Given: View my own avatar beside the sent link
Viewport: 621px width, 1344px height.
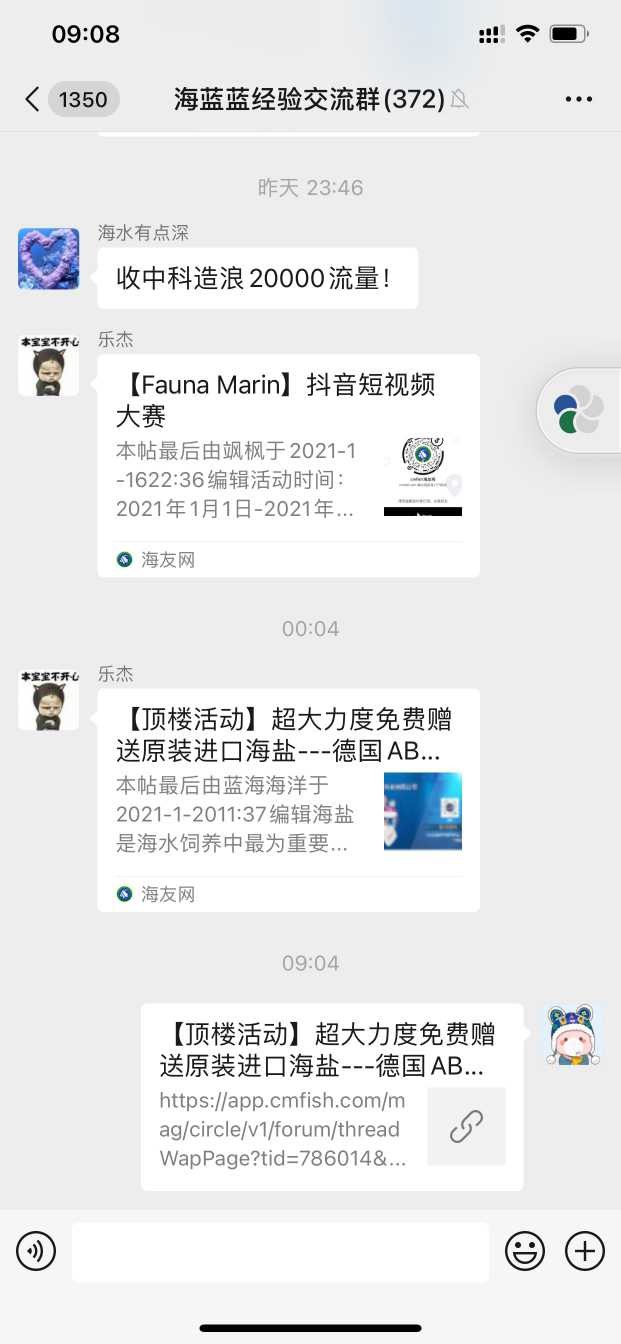Looking at the screenshot, I should pos(573,1034).
